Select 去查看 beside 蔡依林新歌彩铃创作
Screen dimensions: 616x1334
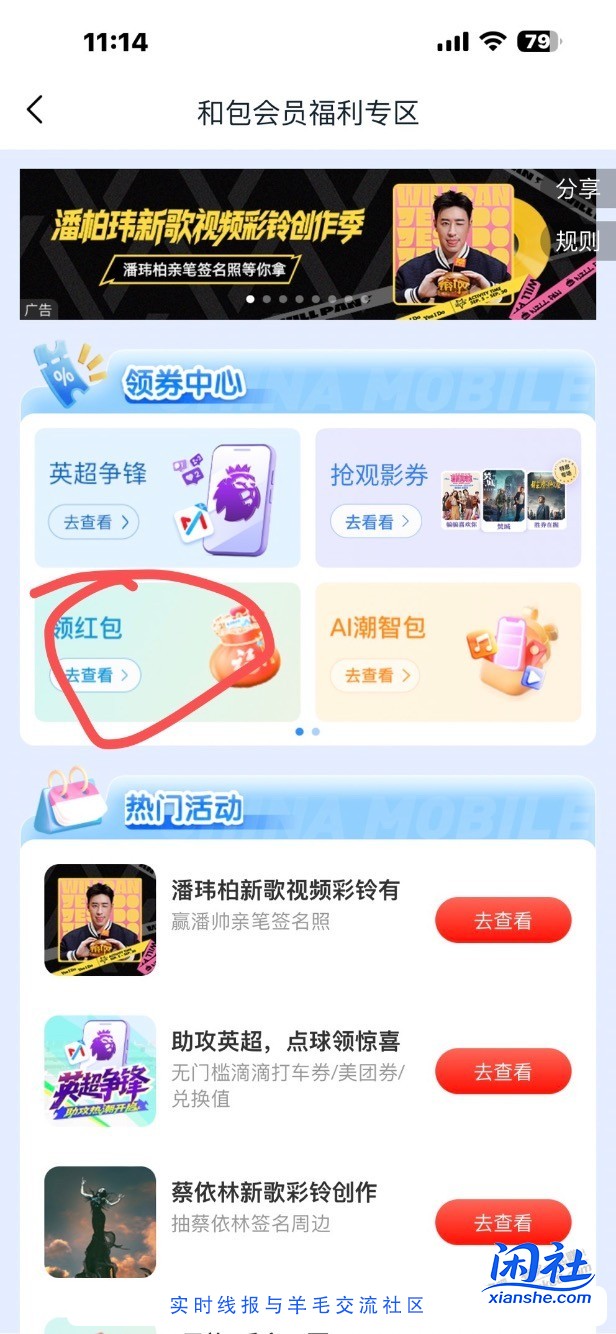[x=502, y=1222]
